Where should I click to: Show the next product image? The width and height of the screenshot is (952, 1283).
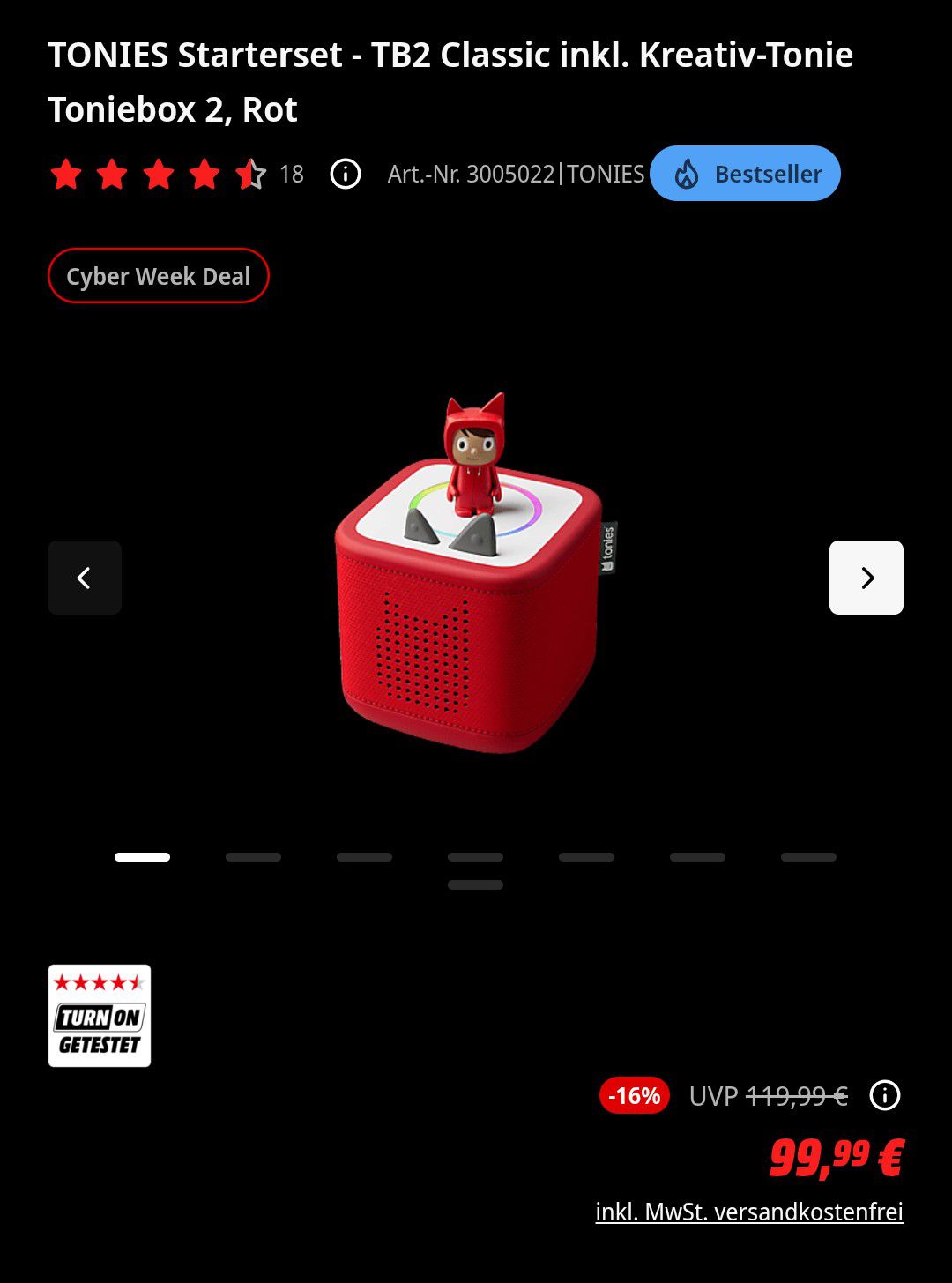(x=866, y=578)
